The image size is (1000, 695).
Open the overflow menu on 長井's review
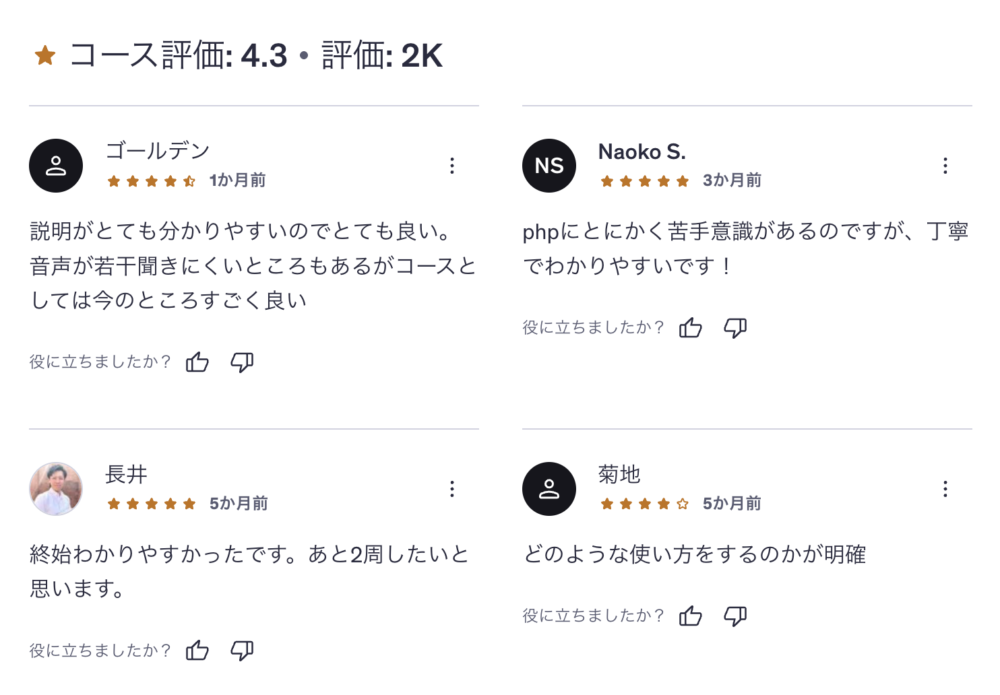[x=452, y=489]
